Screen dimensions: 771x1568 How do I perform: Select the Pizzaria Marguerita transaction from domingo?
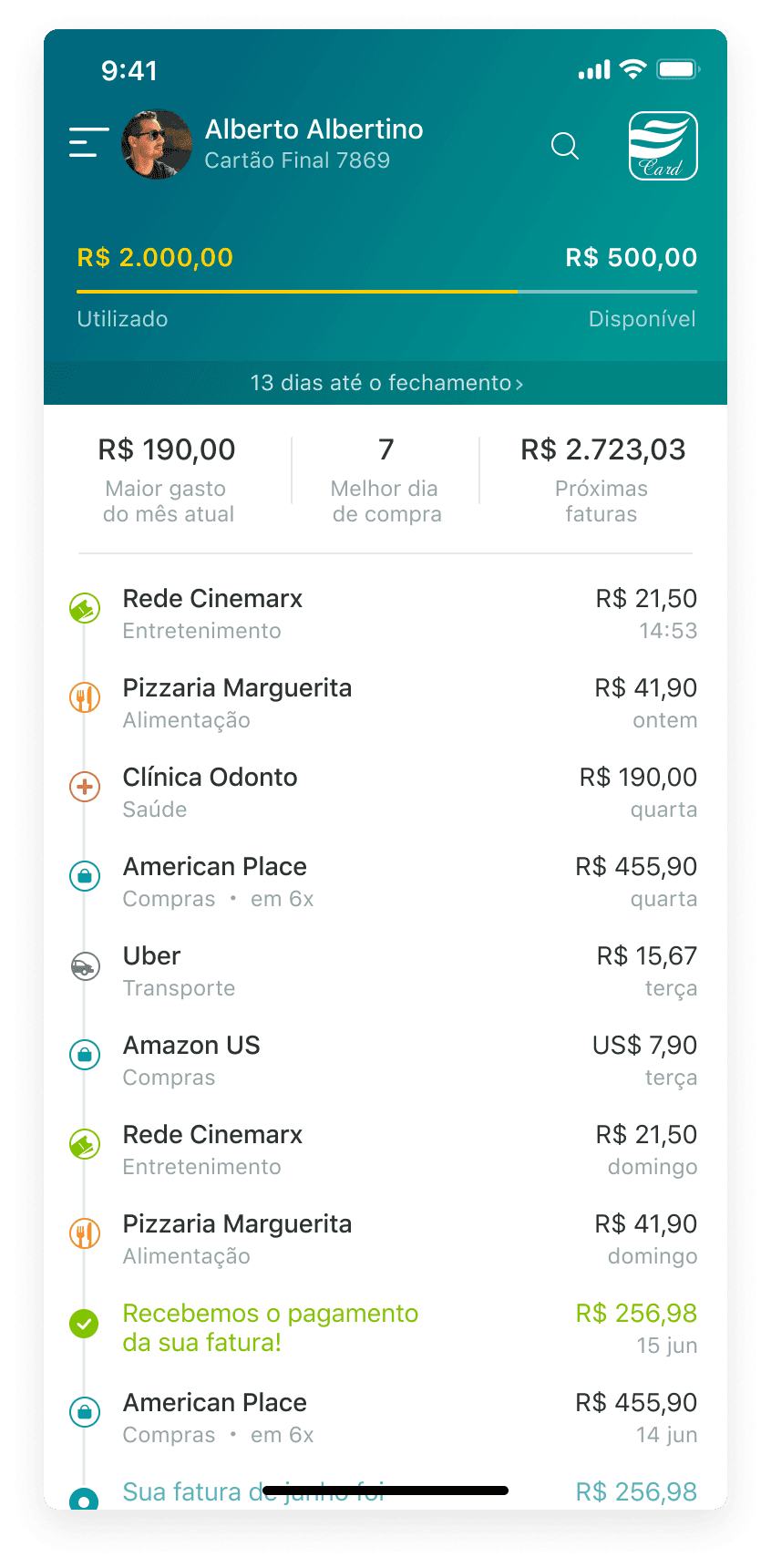tap(385, 1239)
